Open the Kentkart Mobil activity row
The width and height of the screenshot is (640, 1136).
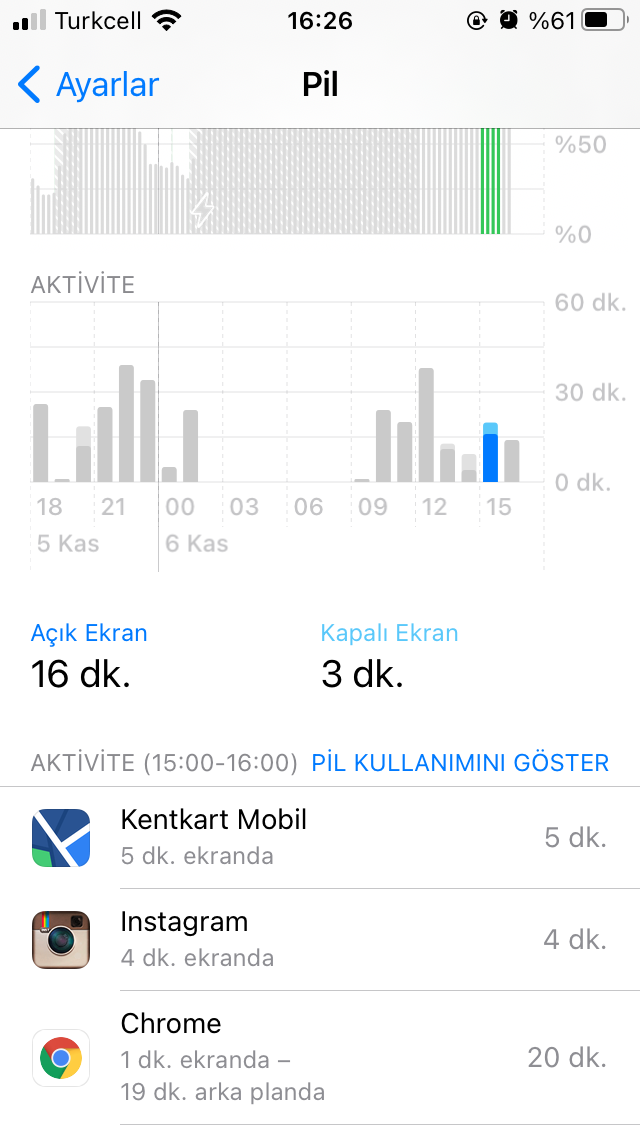point(320,838)
